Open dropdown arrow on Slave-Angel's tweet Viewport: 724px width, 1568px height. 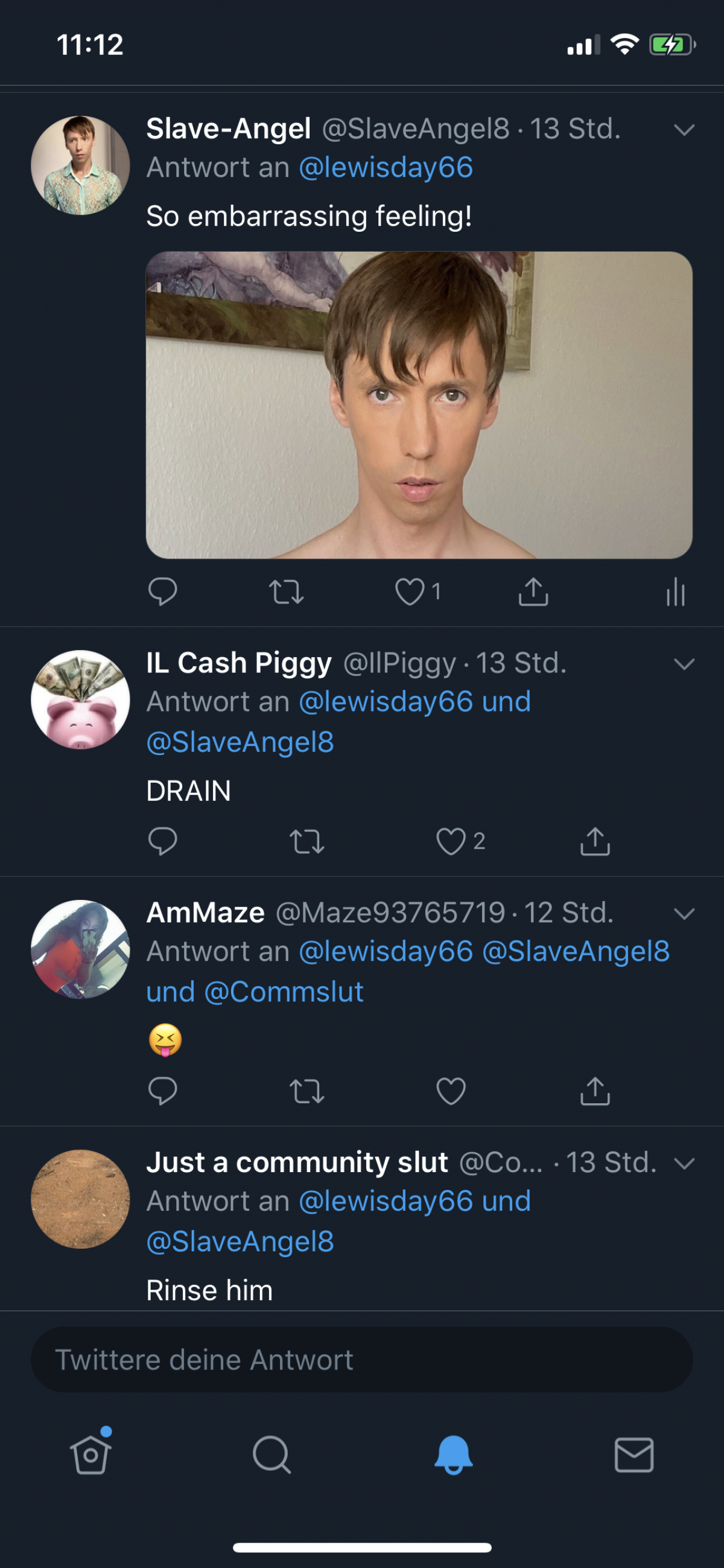pos(684,130)
